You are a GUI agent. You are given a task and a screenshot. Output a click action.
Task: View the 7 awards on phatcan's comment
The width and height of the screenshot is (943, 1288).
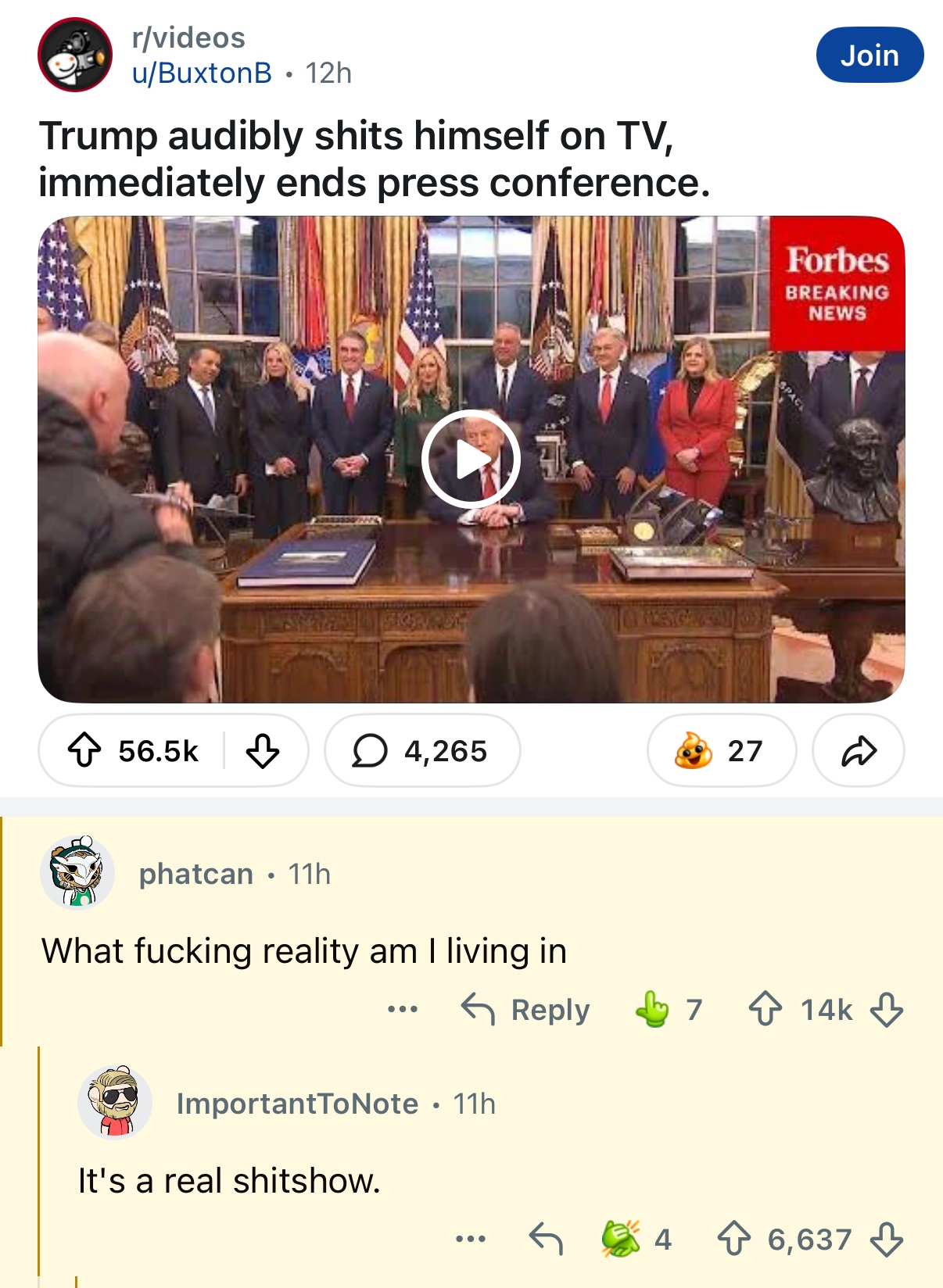(x=669, y=1010)
